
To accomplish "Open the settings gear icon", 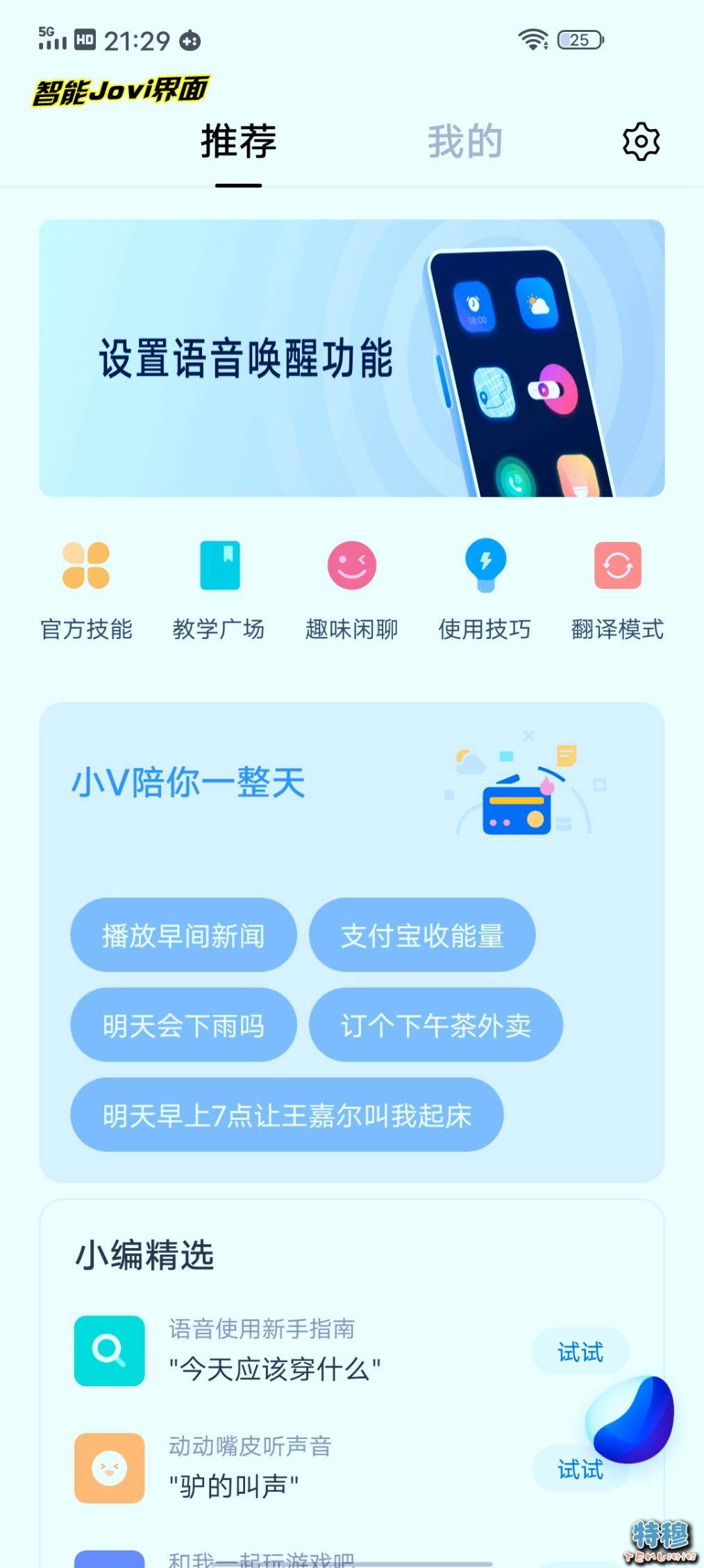I will pos(641,142).
